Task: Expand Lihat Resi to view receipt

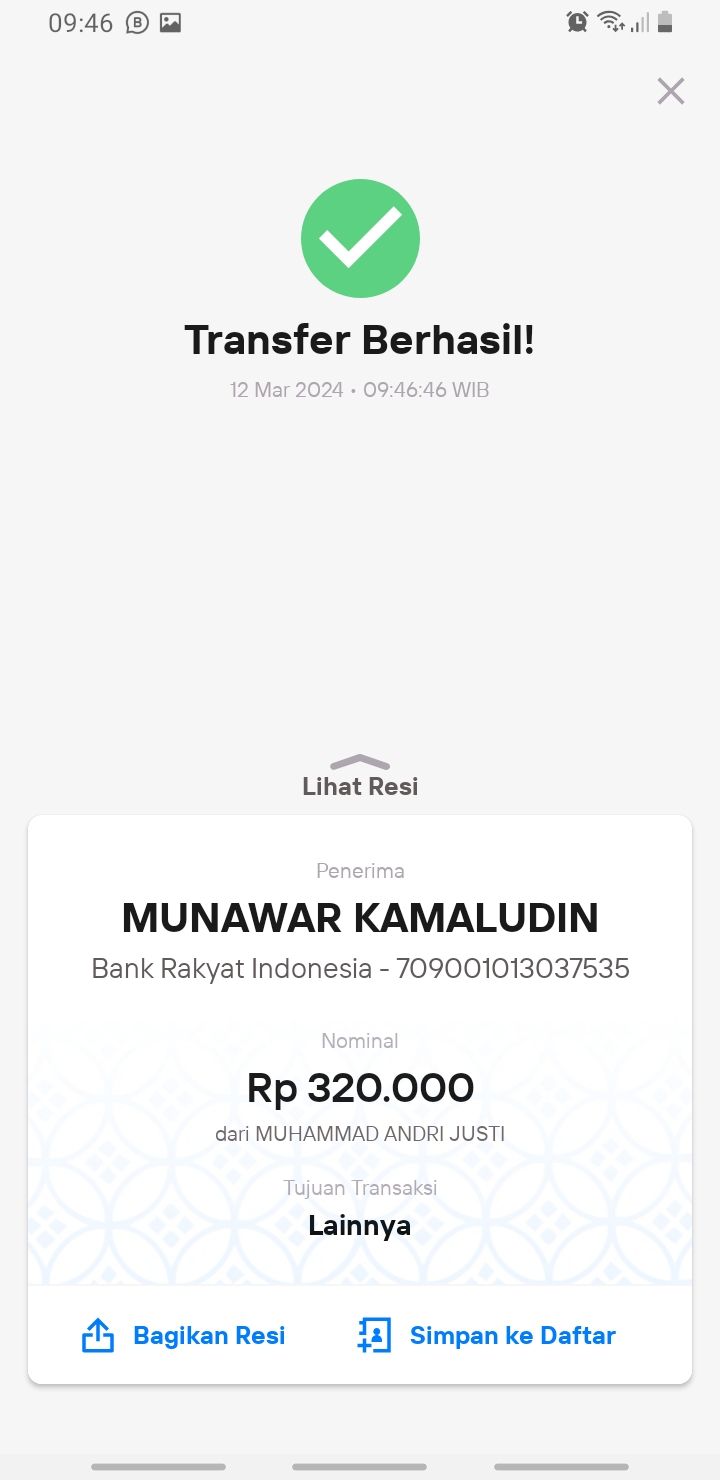Action: coord(360,777)
